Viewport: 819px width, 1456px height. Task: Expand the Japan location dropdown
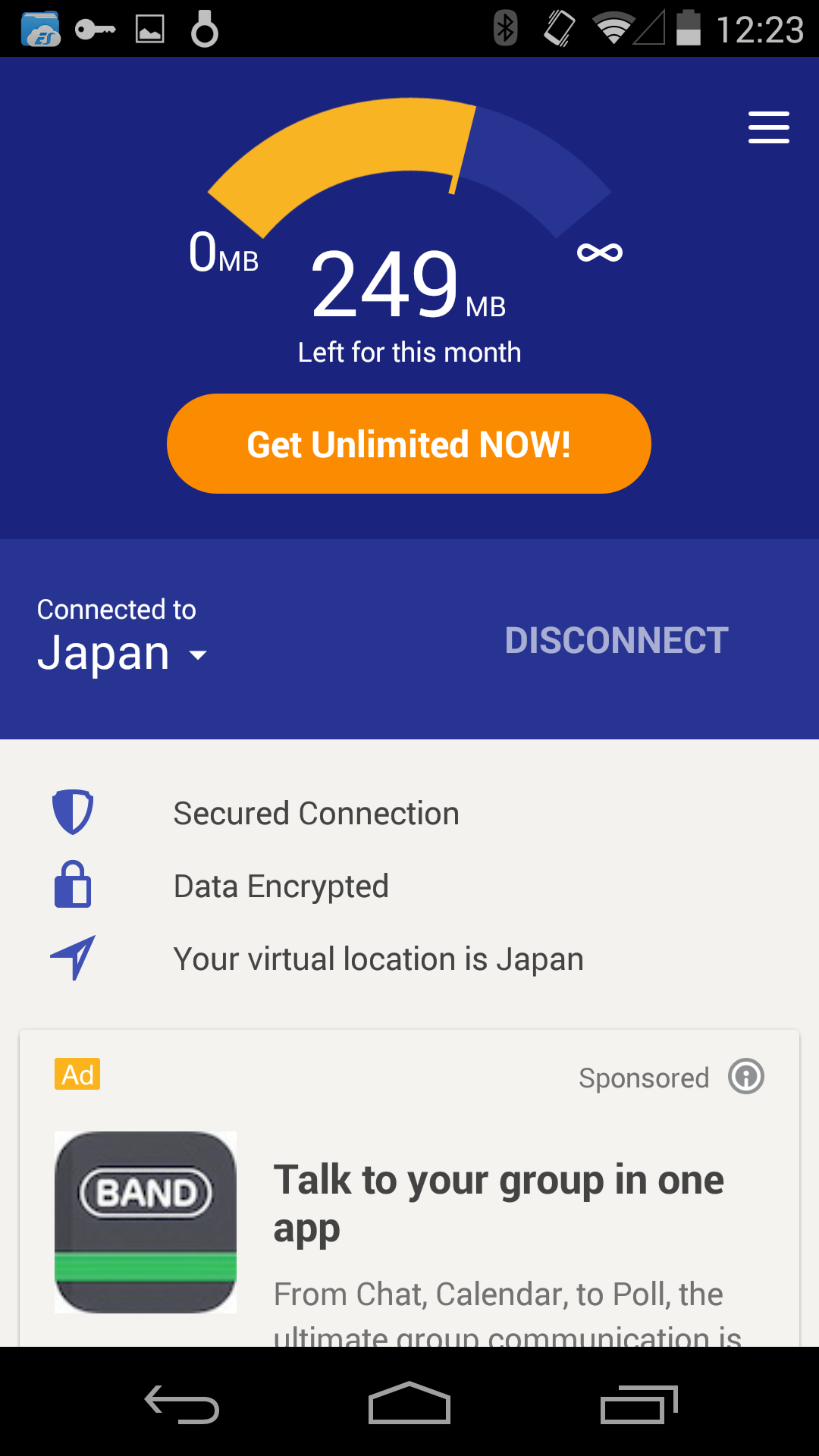[123, 653]
